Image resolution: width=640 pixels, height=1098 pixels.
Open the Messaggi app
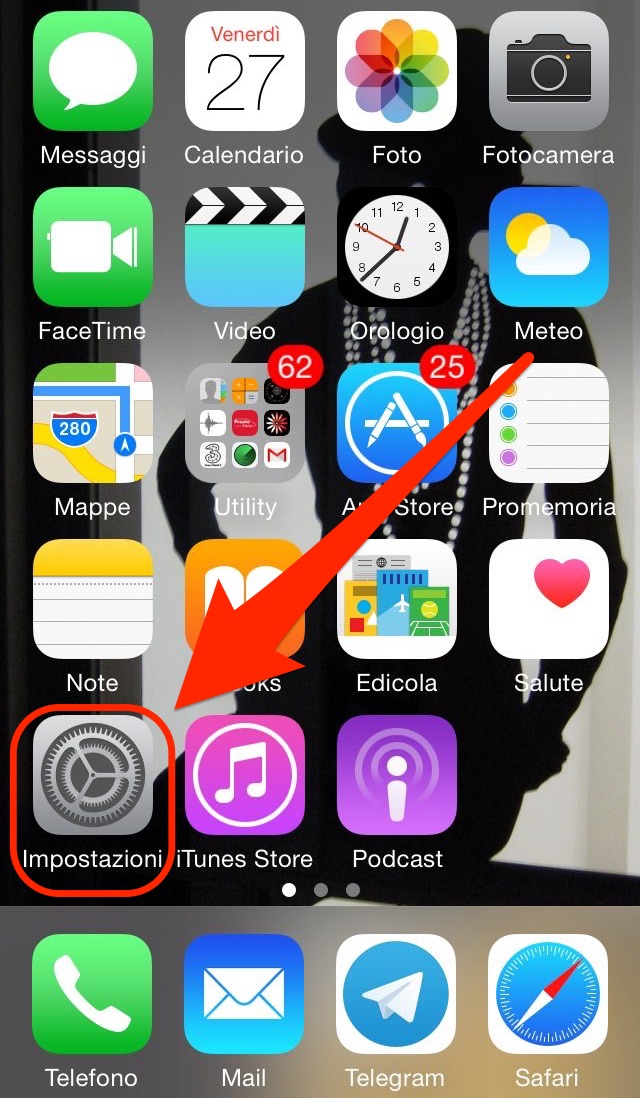(92, 70)
